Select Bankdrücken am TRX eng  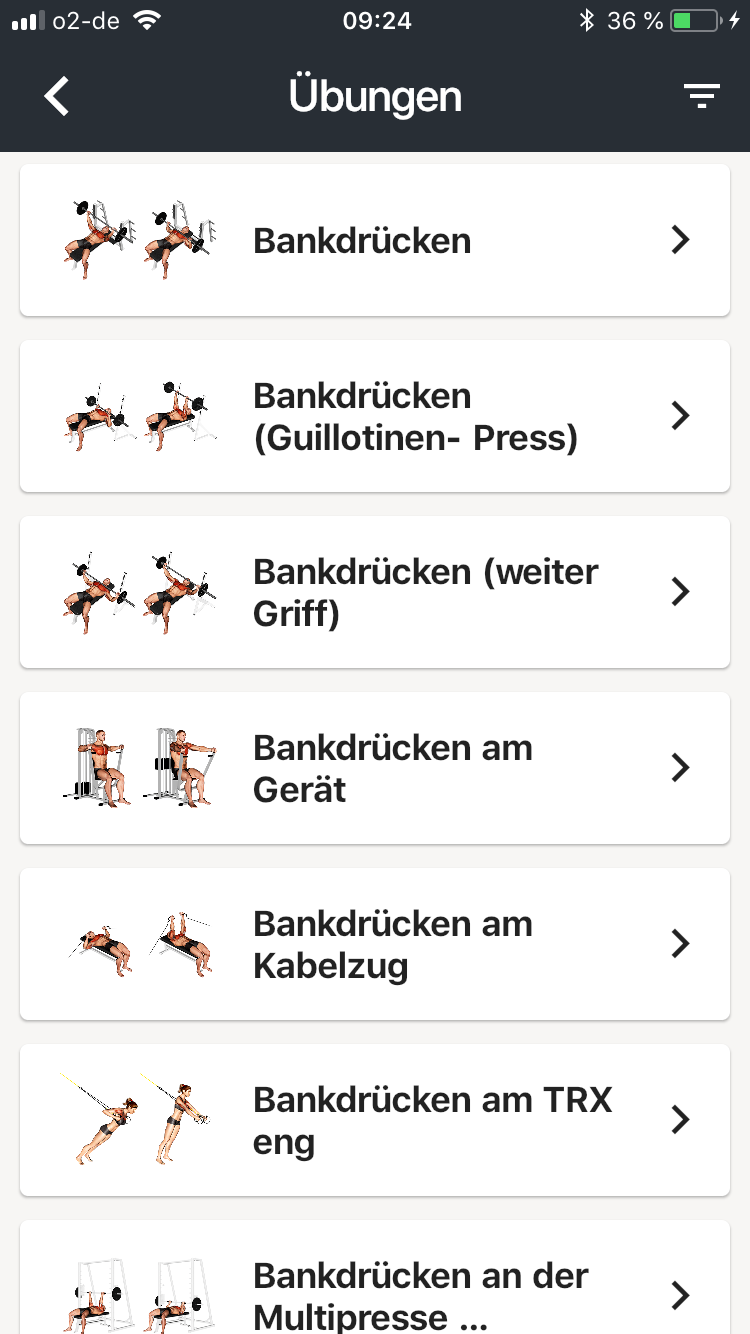(375, 1120)
